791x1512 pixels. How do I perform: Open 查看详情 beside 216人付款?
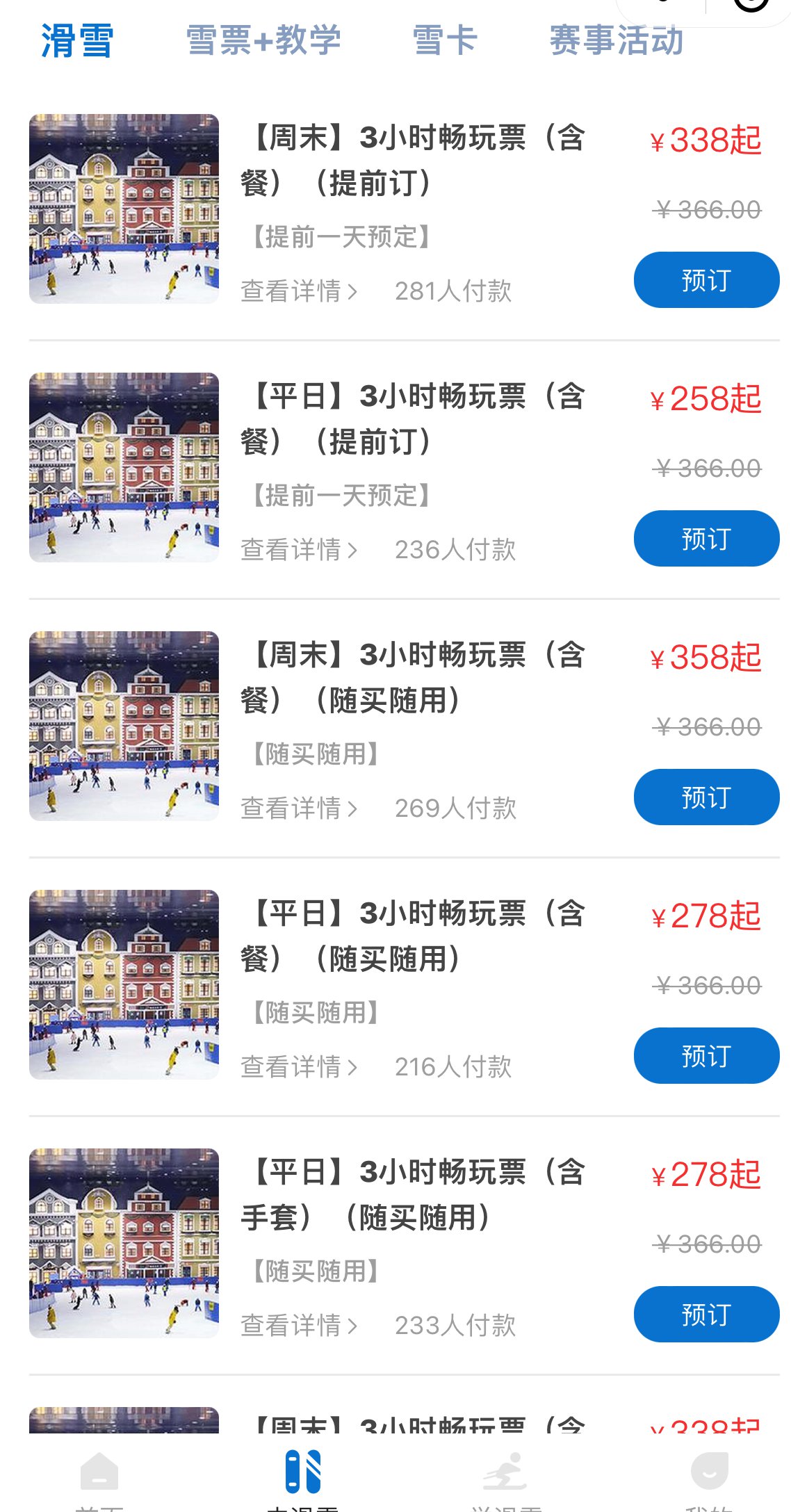tap(299, 1067)
